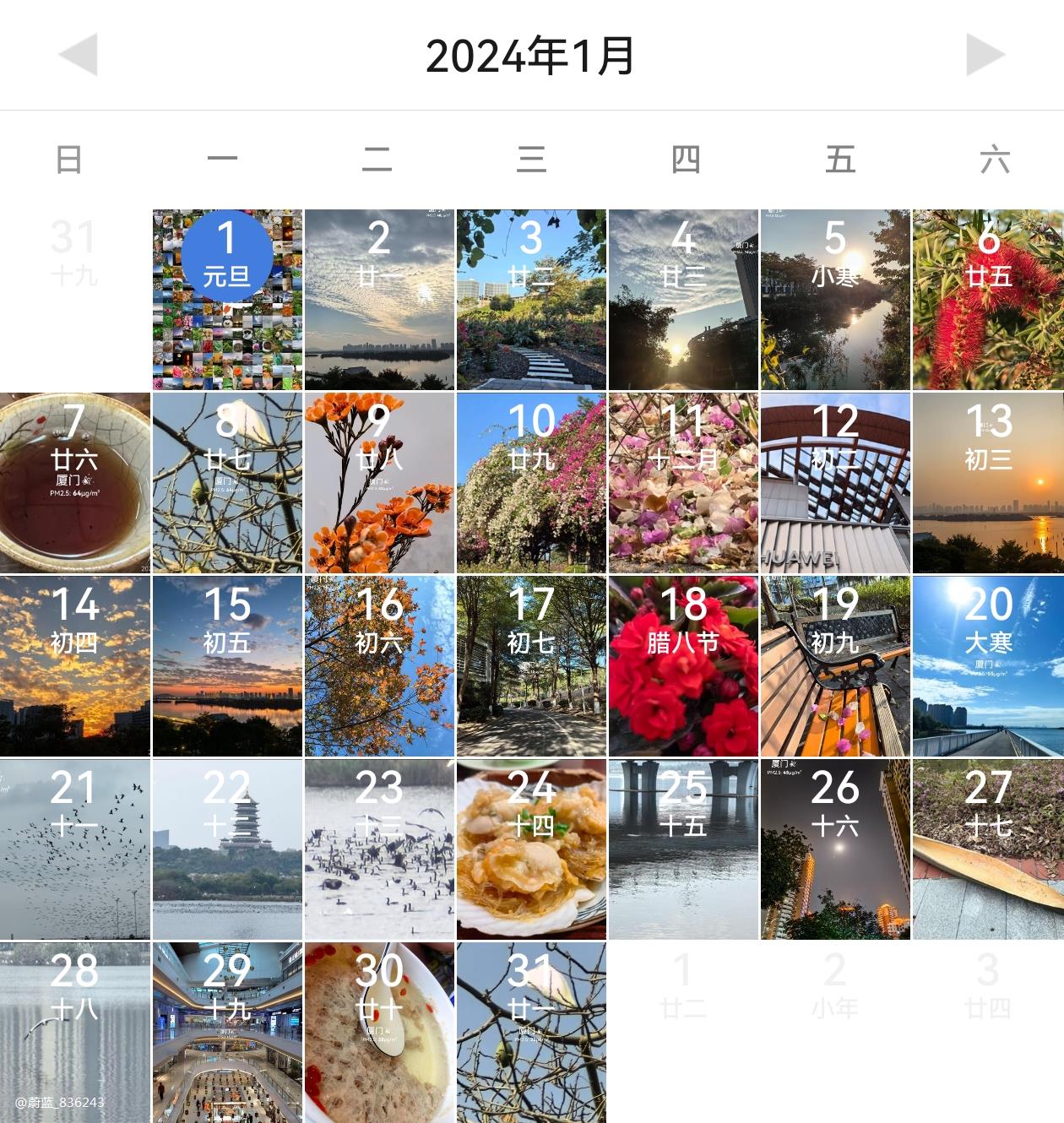Image resolution: width=1064 pixels, height=1123 pixels.
Task: Open the January 31 entry
Action: tap(531, 1033)
